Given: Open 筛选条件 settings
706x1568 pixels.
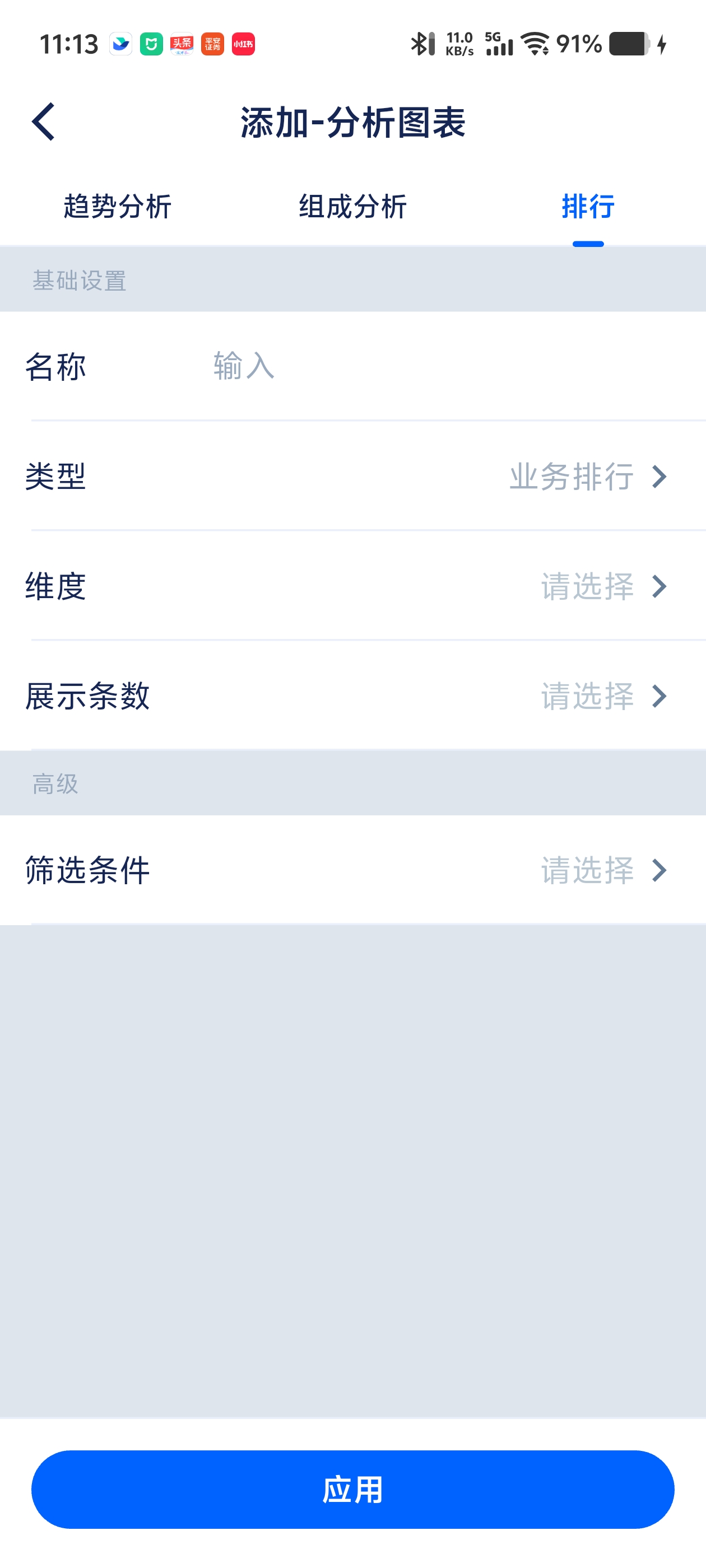Looking at the screenshot, I should pos(352,870).
